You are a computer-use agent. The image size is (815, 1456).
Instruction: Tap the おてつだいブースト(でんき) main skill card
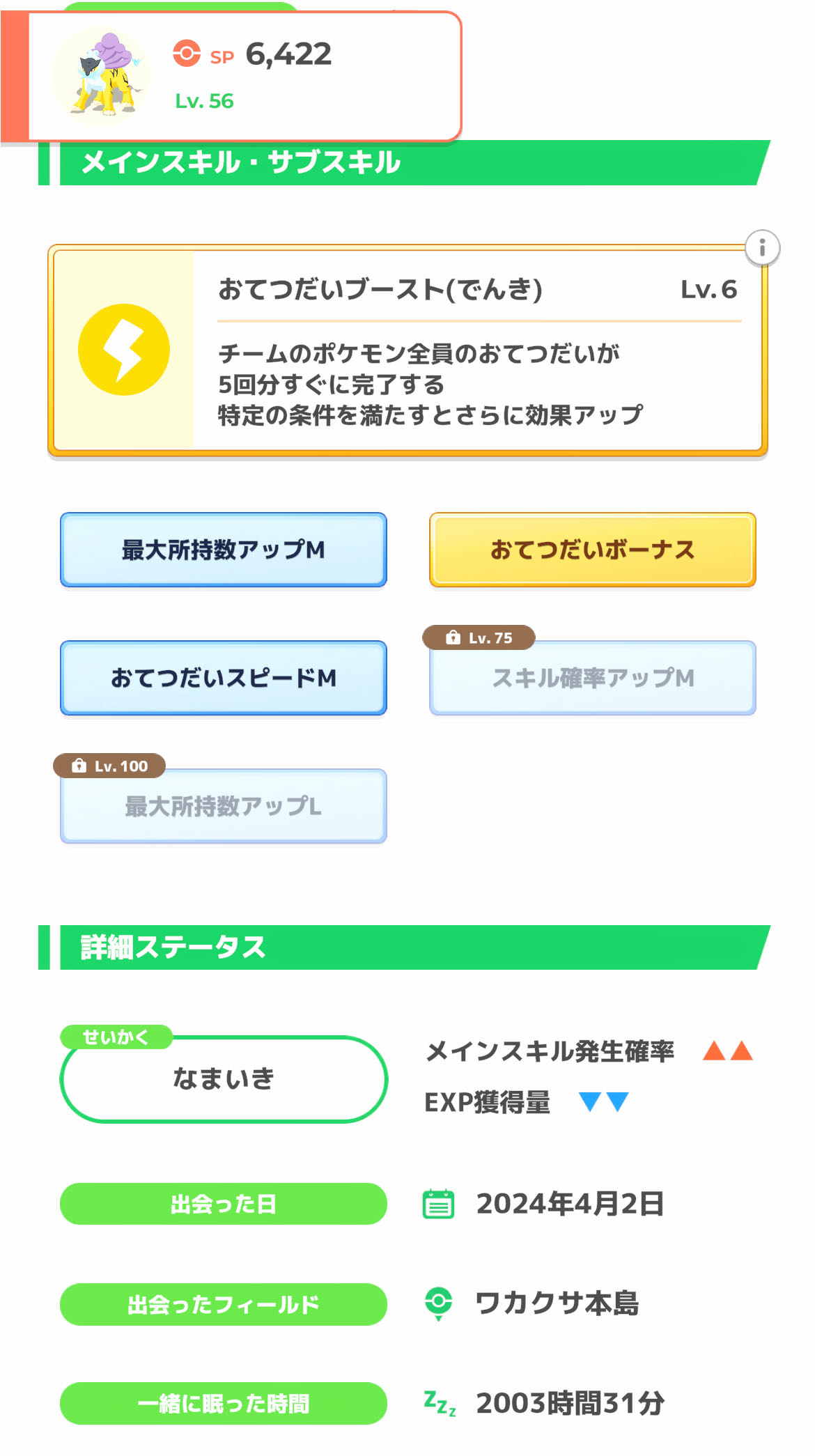tap(407, 350)
